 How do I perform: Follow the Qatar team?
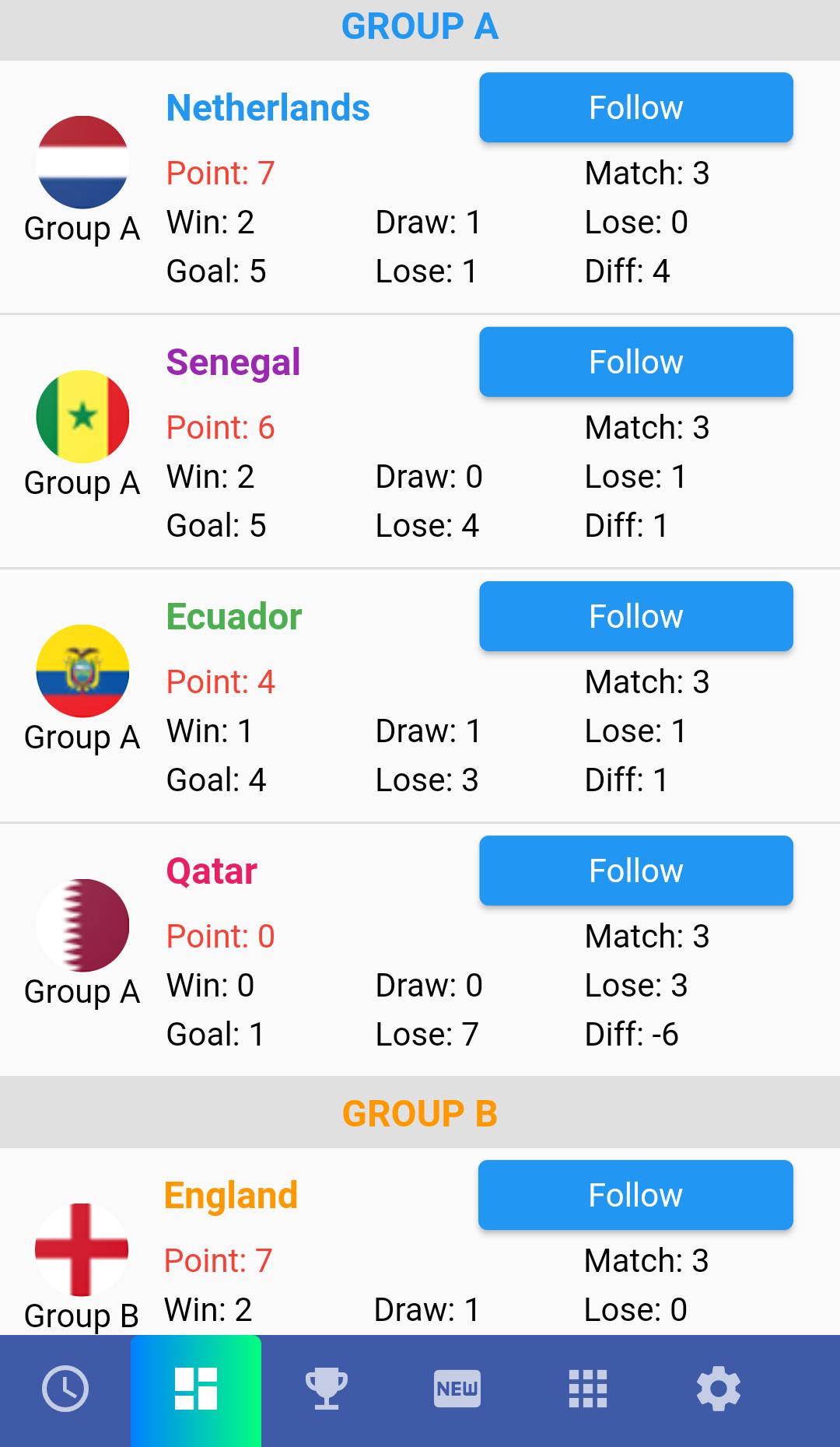[636, 871]
